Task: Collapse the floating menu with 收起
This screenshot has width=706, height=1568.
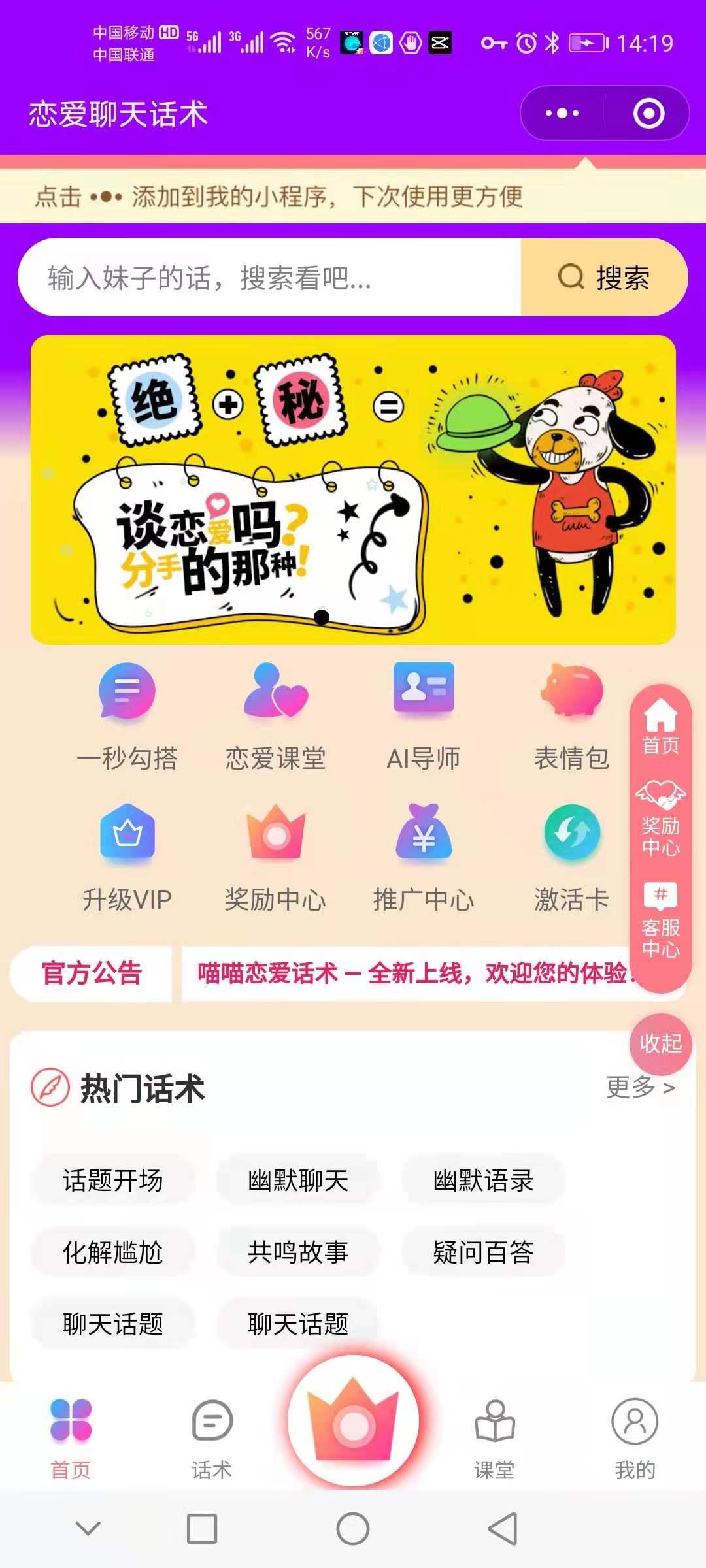Action: 660,1043
